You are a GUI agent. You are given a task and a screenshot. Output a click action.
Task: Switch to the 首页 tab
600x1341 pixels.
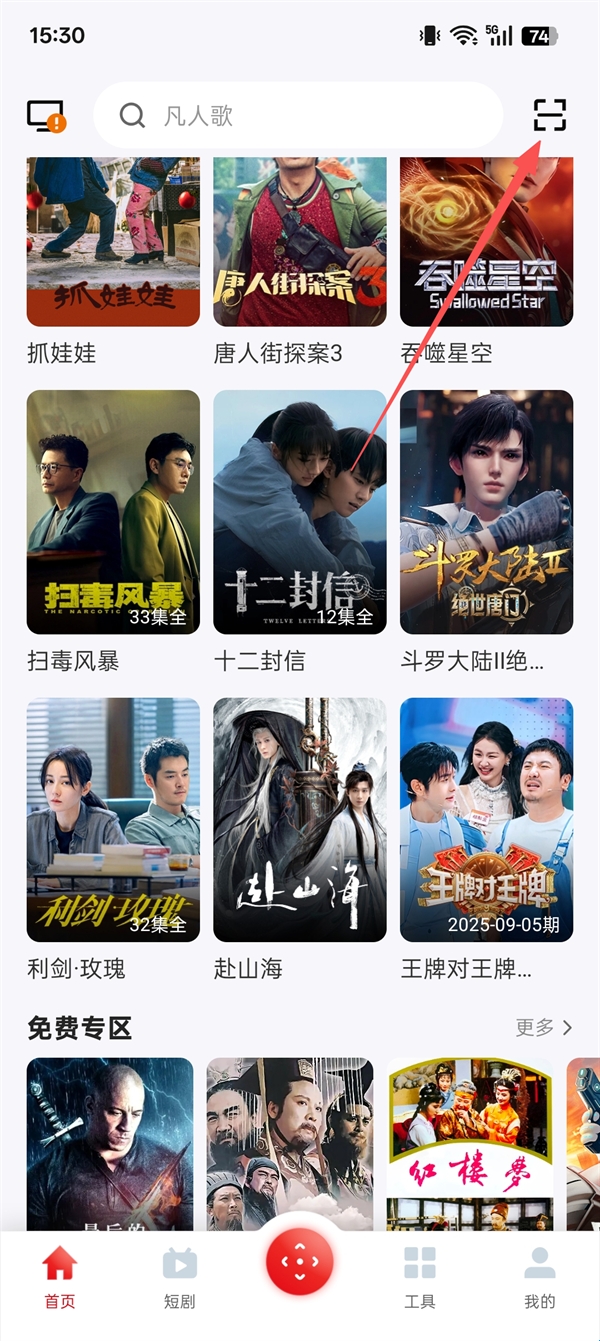pyautogui.click(x=60, y=1277)
